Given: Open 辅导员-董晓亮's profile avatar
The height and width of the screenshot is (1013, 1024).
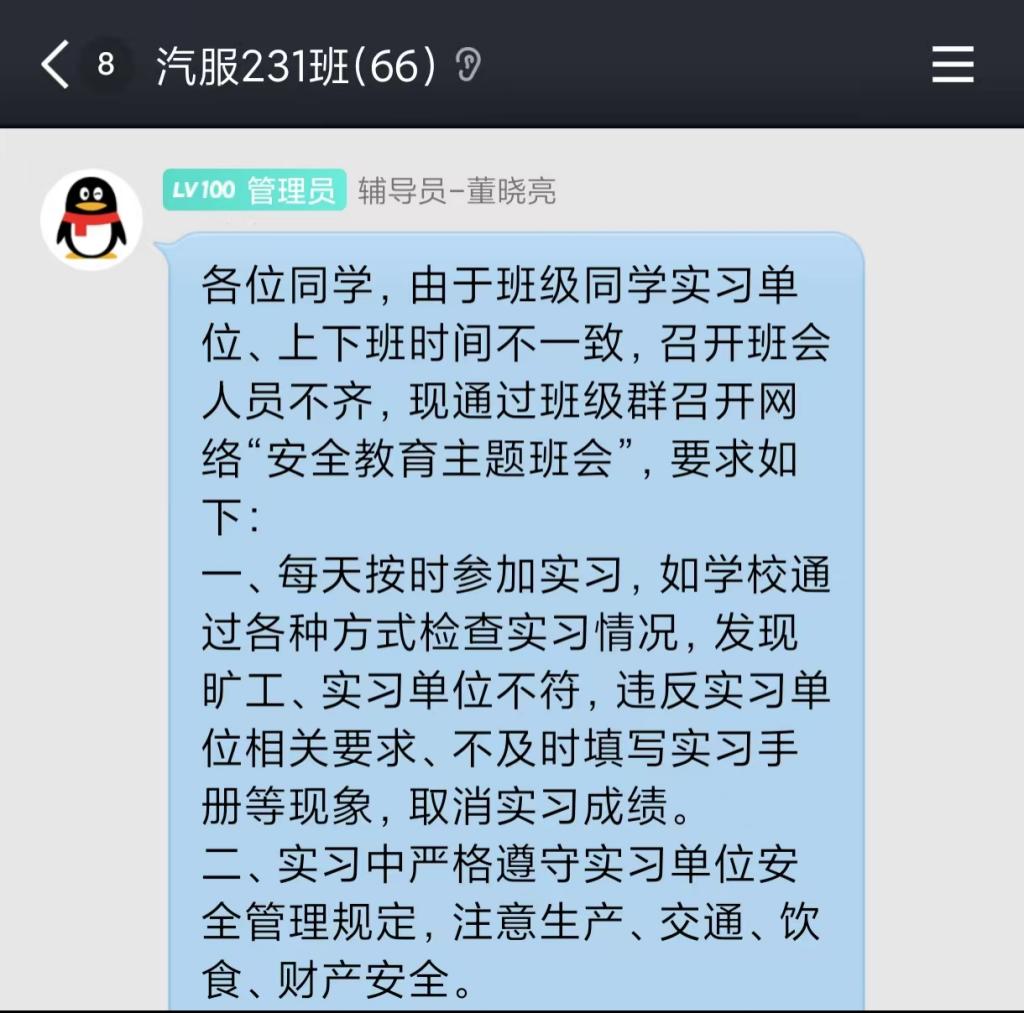Looking at the screenshot, I should point(91,220).
